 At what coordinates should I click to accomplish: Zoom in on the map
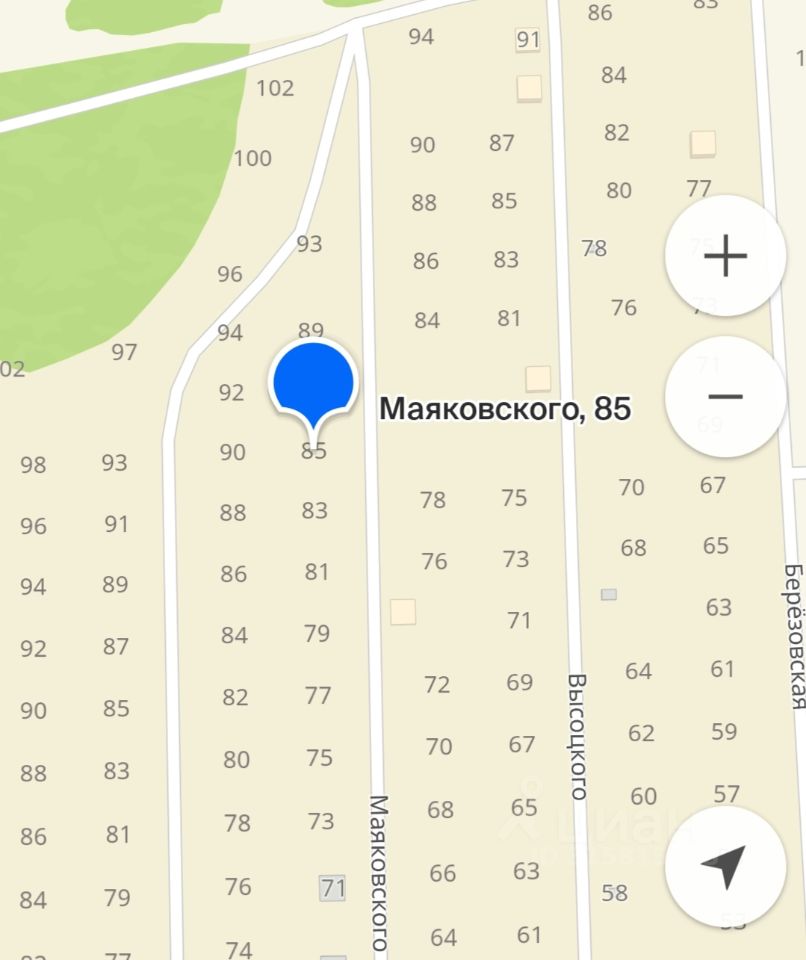725,257
